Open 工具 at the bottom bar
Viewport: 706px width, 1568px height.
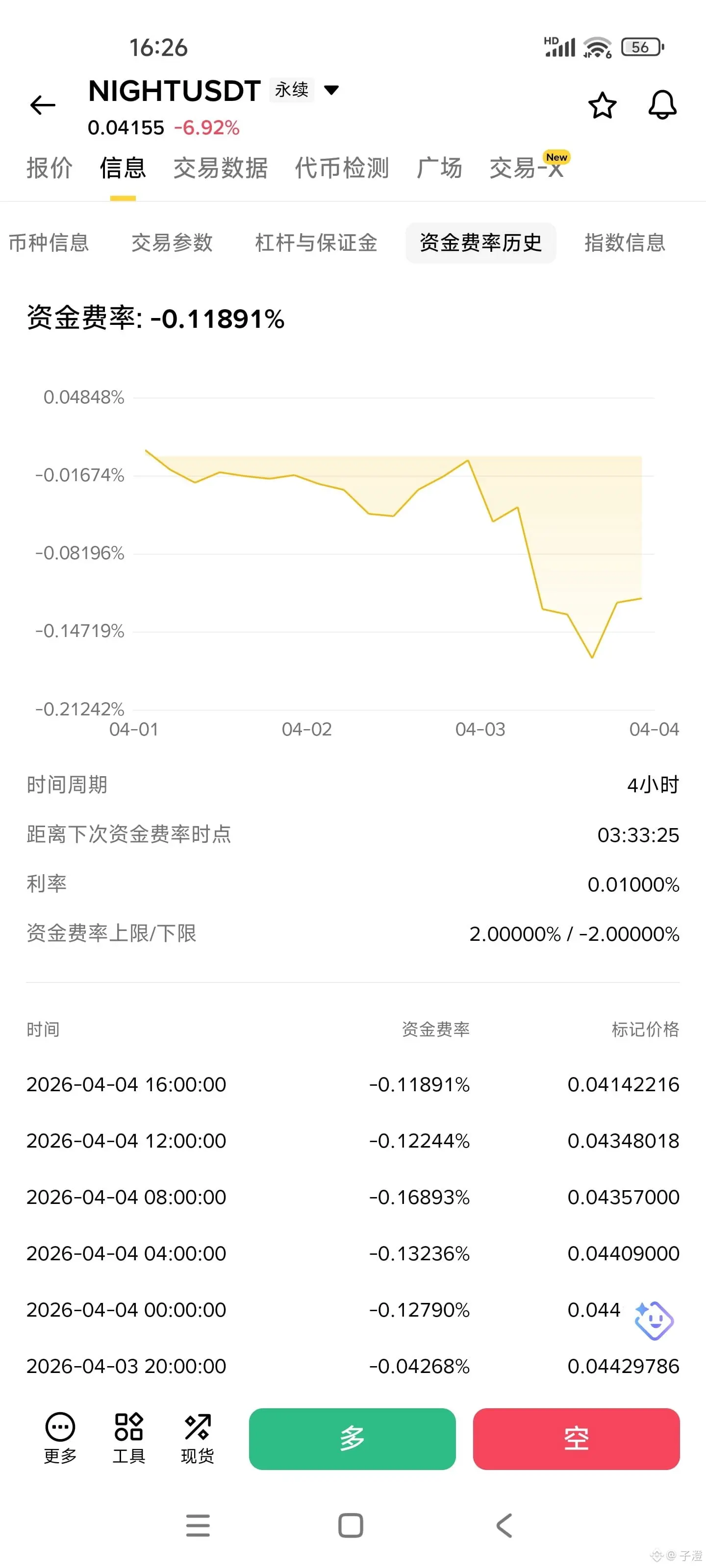coord(129,1438)
